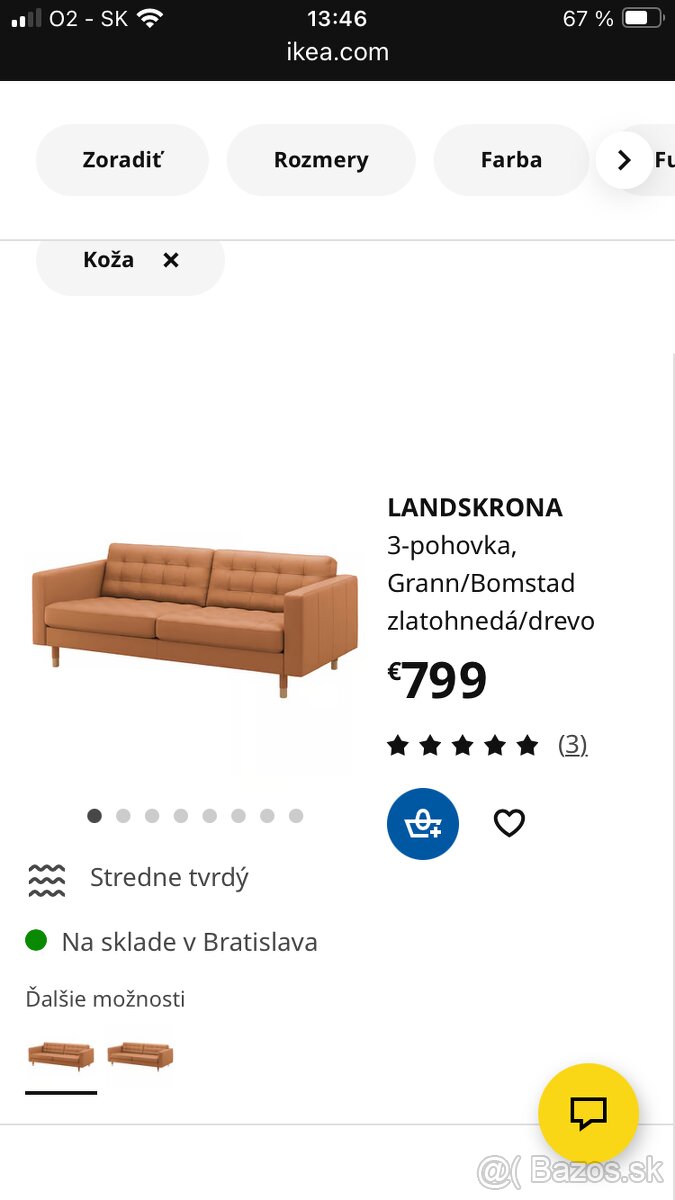Show more filters with the right arrow
The width and height of the screenshot is (675, 1200).
[624, 160]
